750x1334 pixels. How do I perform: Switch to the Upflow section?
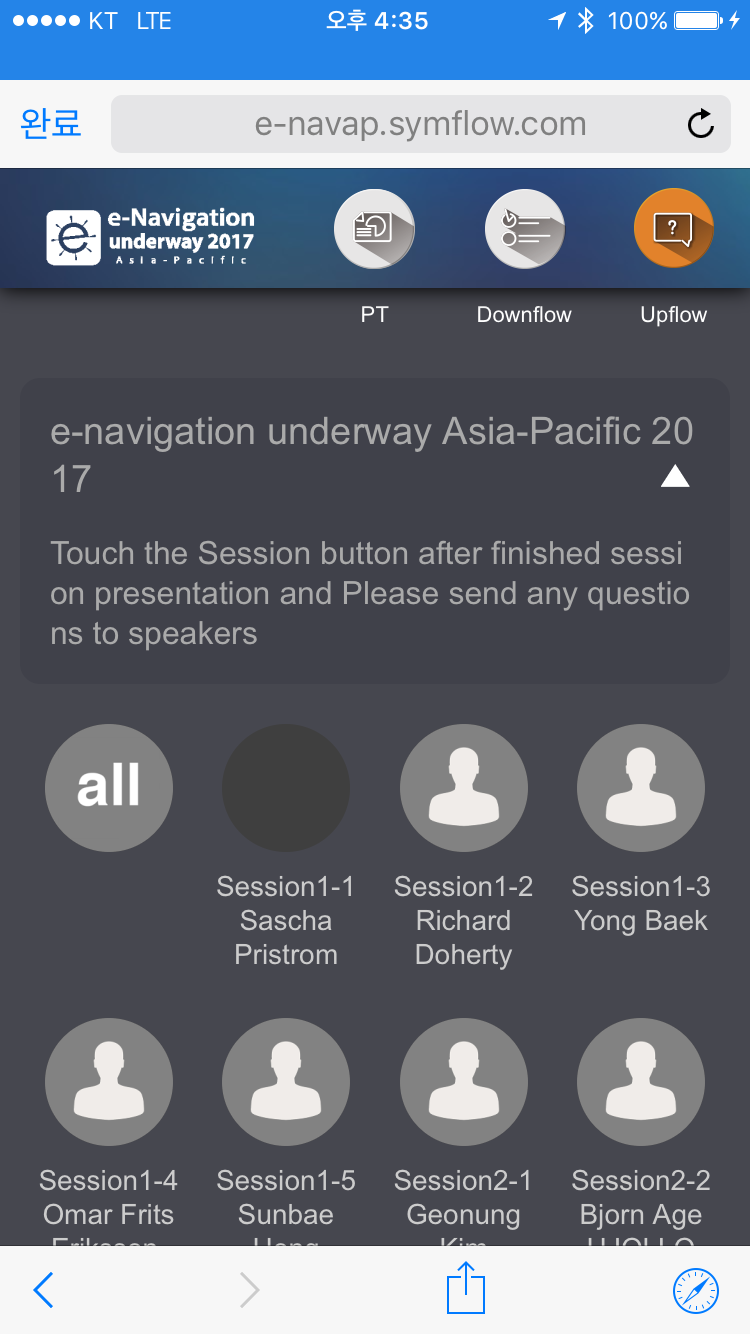[673, 230]
